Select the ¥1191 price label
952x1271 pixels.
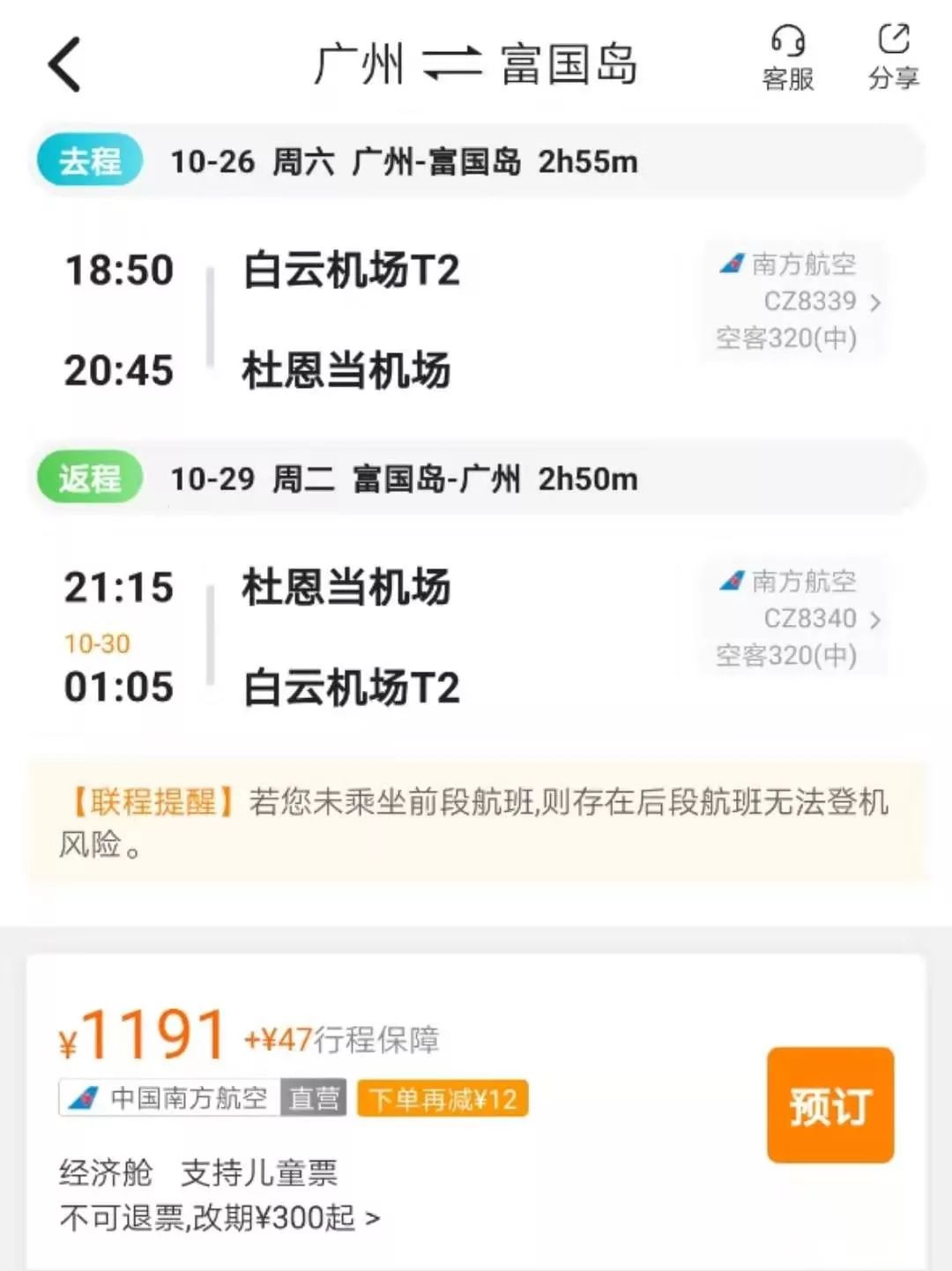141,1035
